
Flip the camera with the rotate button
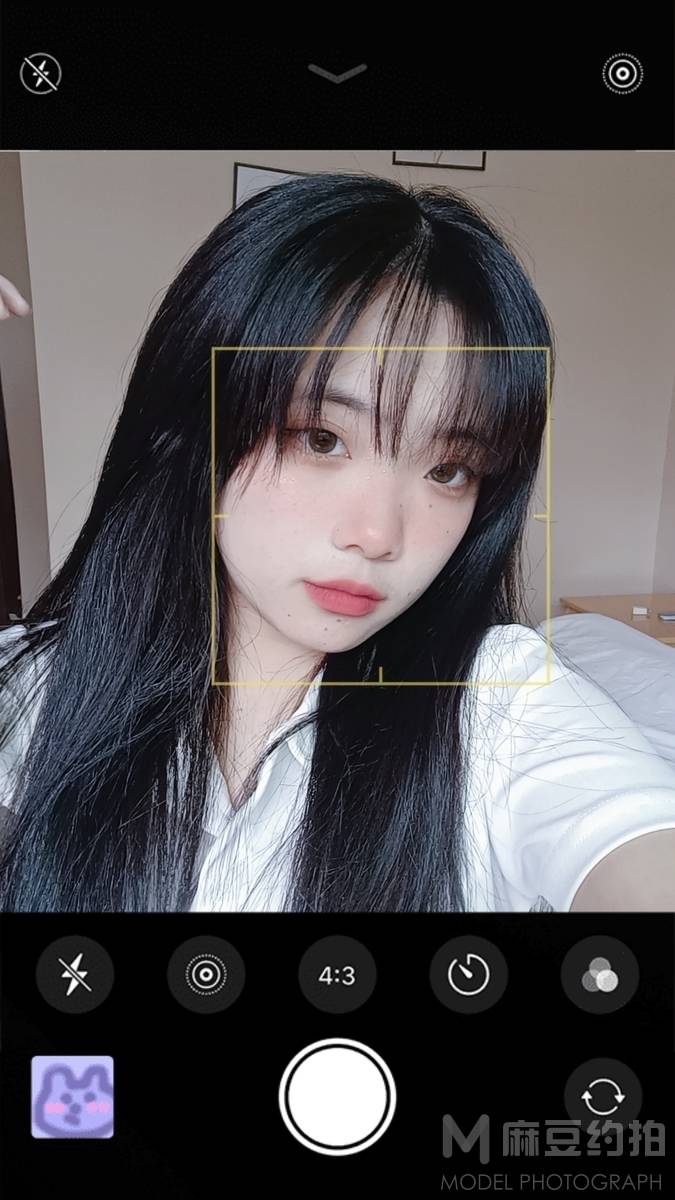pyautogui.click(x=603, y=1097)
